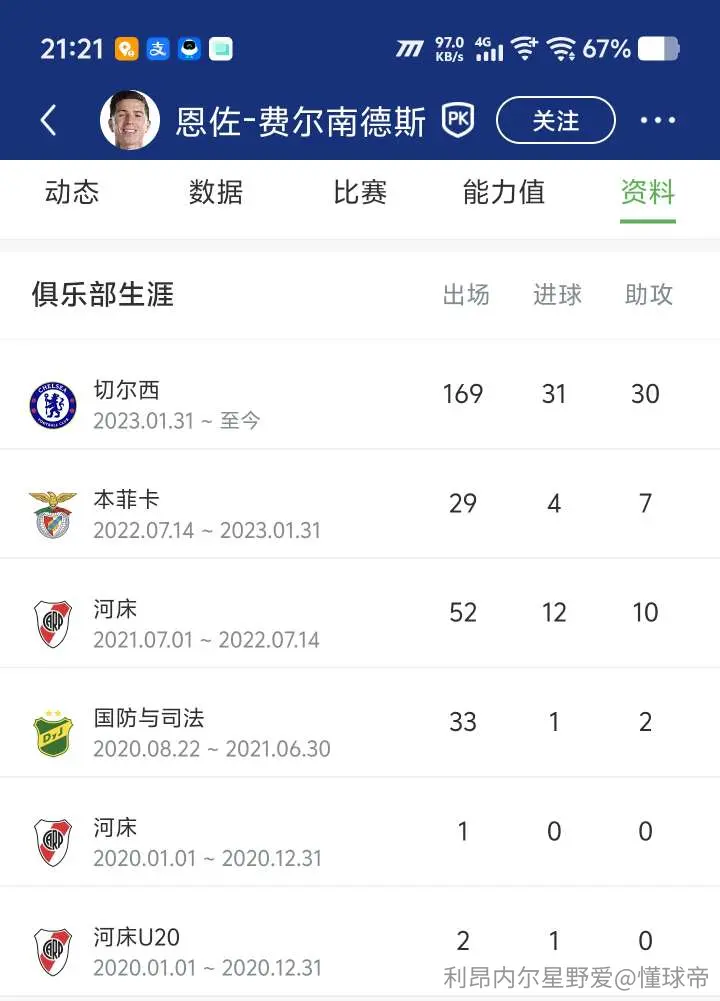Tap the PK compare badge
The image size is (720, 1001).
pyautogui.click(x=458, y=120)
